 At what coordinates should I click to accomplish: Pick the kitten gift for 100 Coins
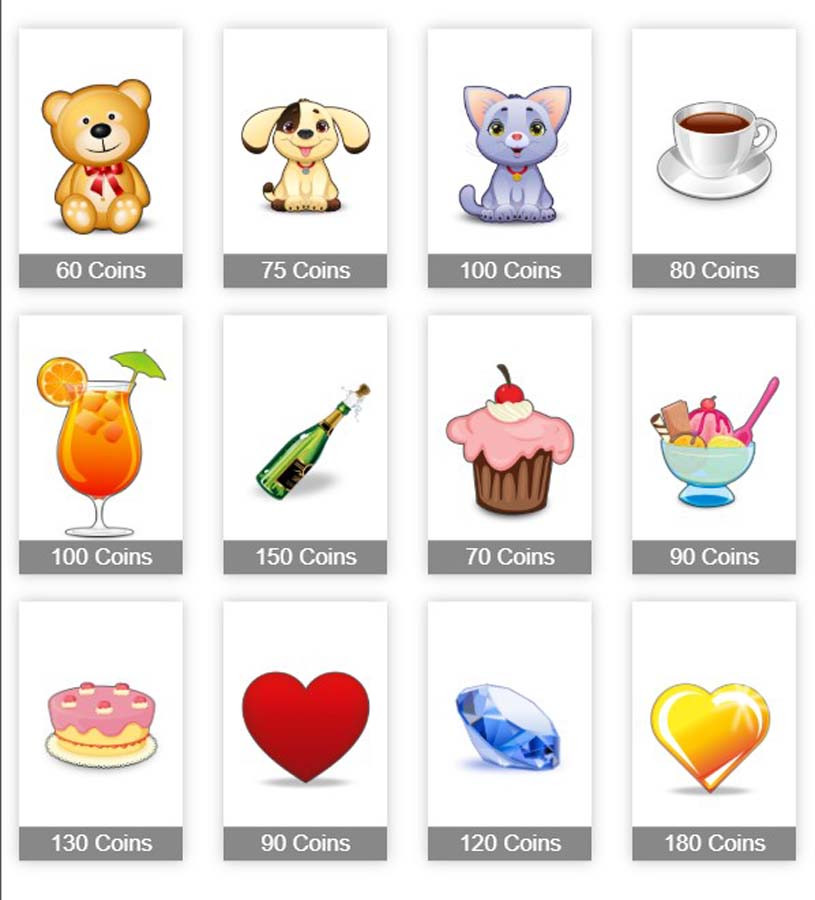(510, 155)
